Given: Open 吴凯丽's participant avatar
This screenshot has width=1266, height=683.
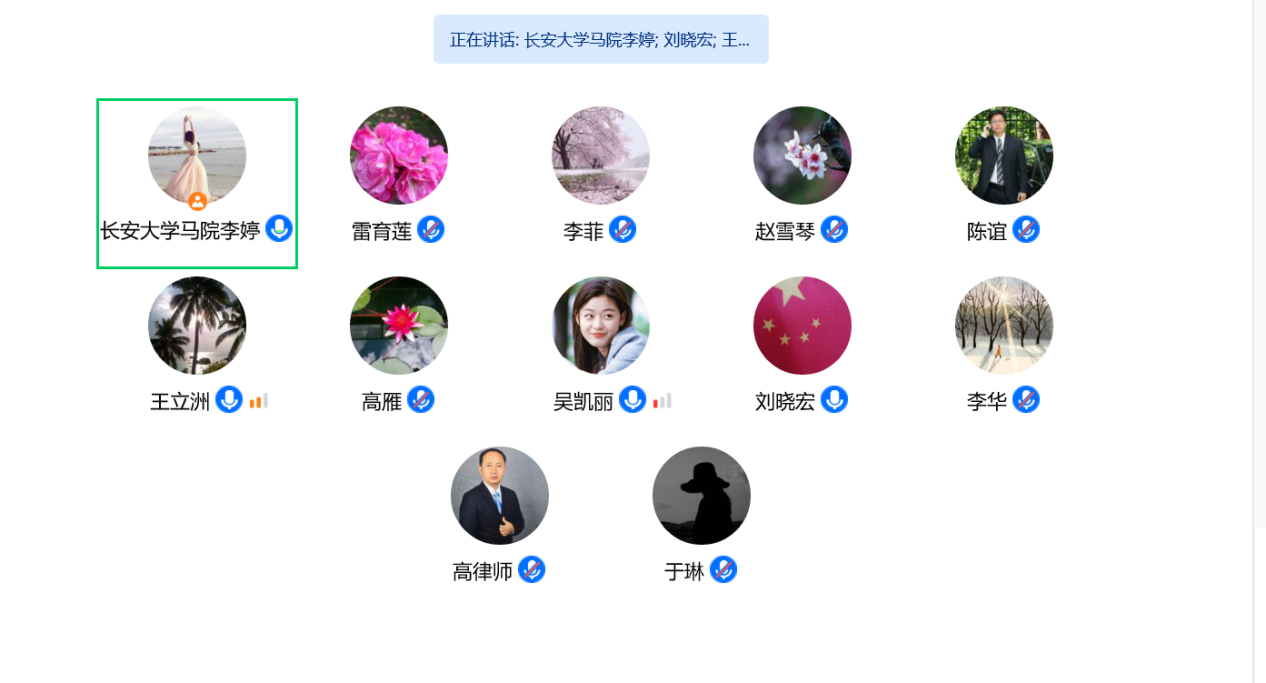Looking at the screenshot, I should click(601, 326).
